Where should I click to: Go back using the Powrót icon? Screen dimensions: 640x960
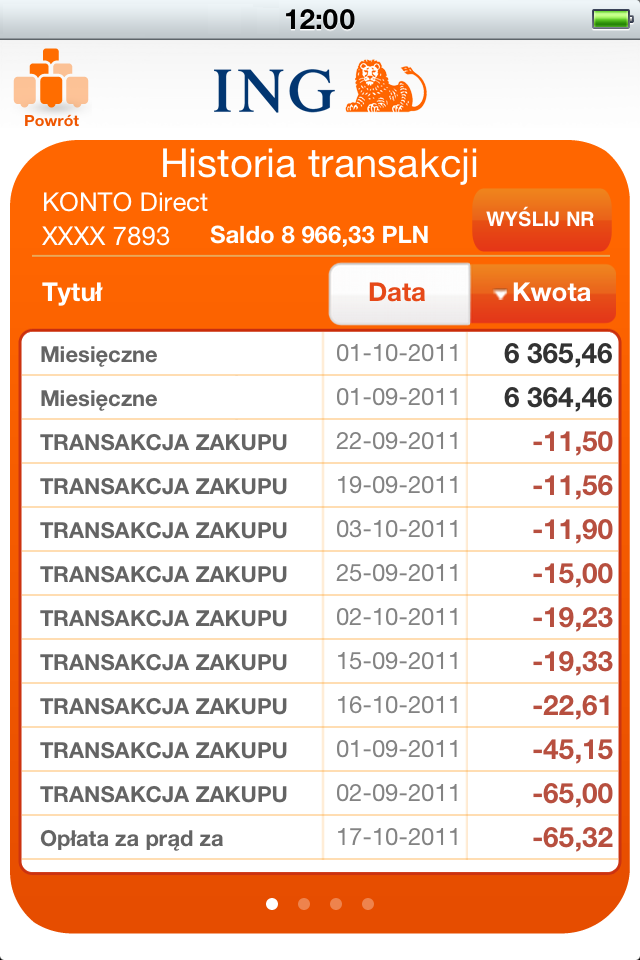51,86
